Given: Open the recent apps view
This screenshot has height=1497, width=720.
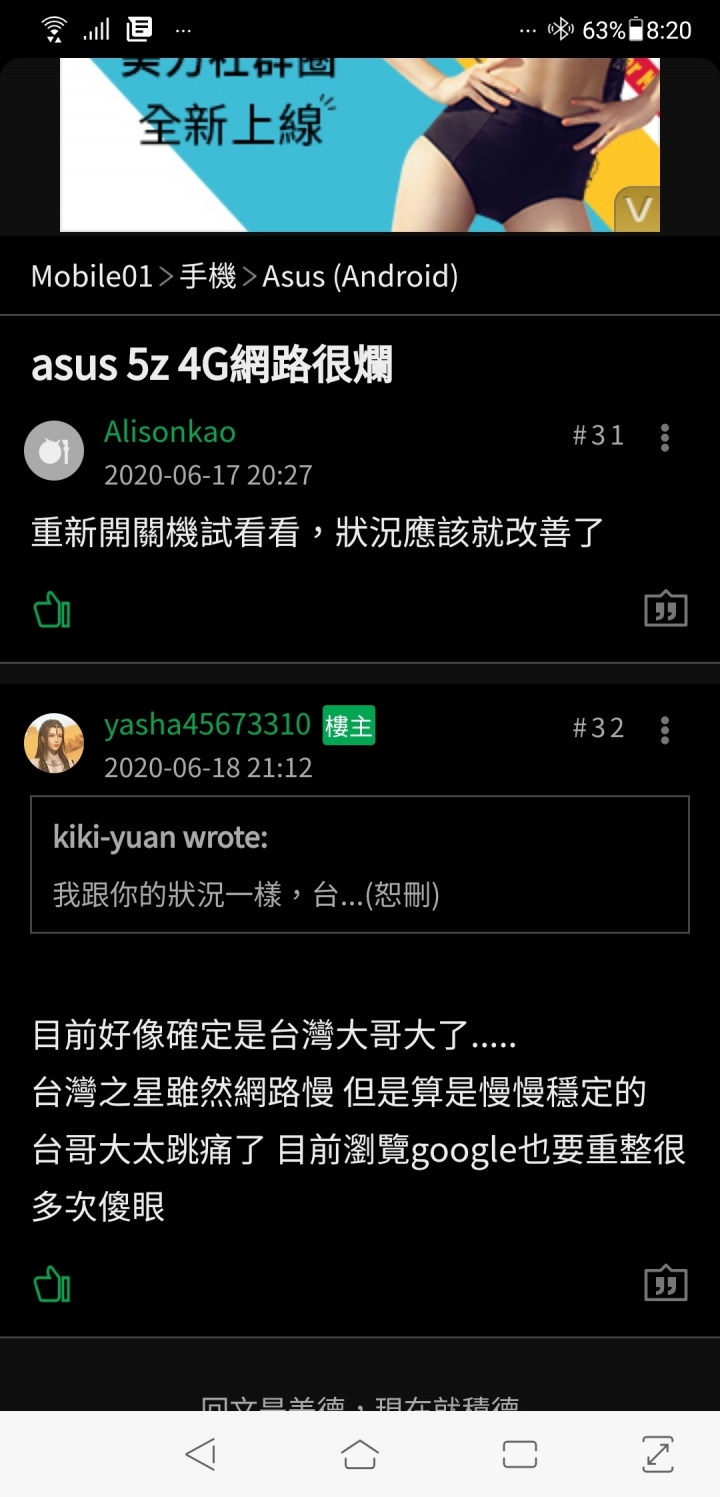Looking at the screenshot, I should (519, 1454).
